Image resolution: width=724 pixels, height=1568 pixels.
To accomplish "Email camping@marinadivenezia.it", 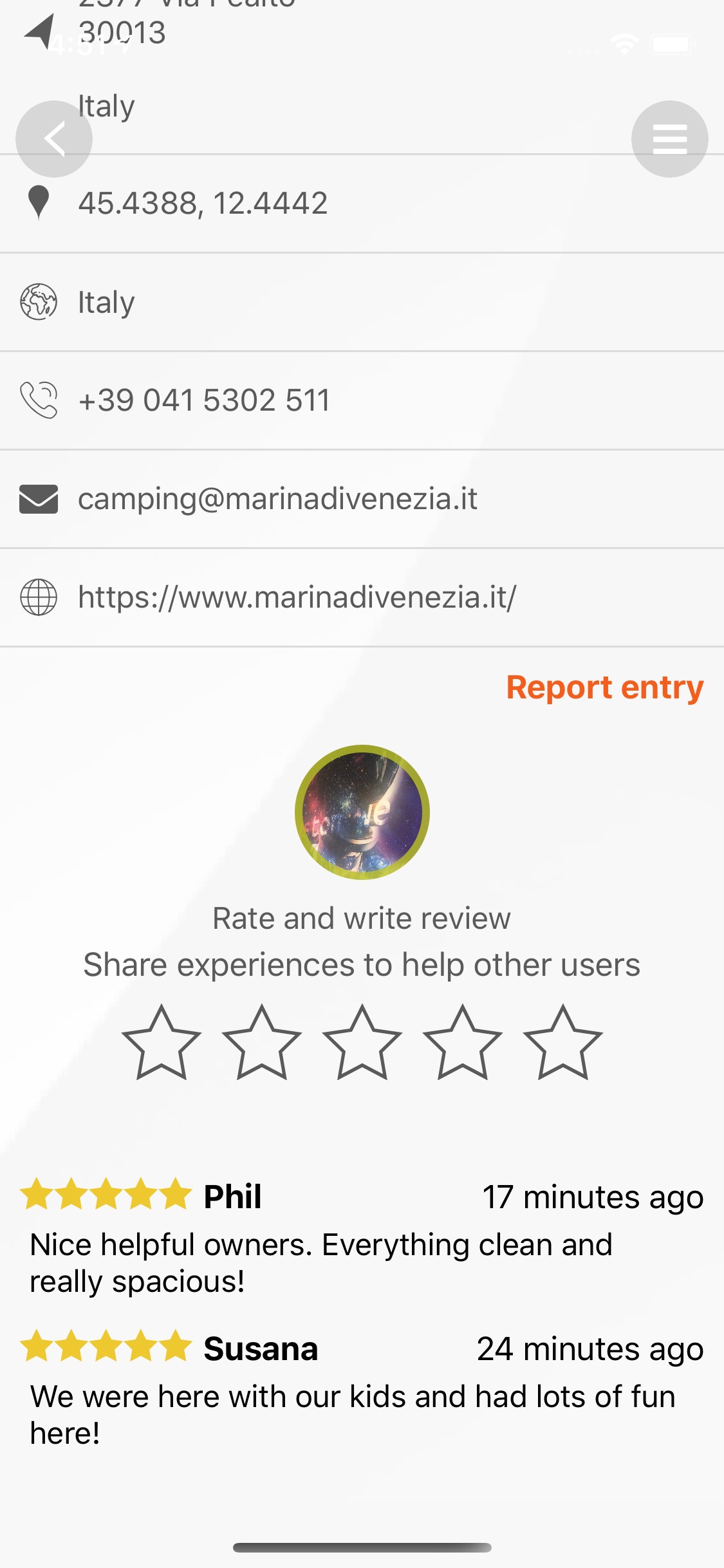I will pyautogui.click(x=277, y=499).
